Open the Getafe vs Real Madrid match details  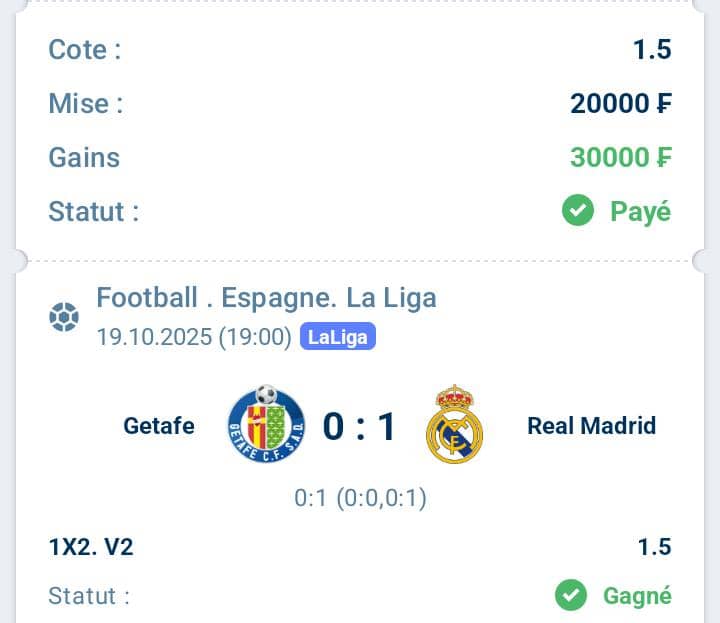[x=360, y=426]
